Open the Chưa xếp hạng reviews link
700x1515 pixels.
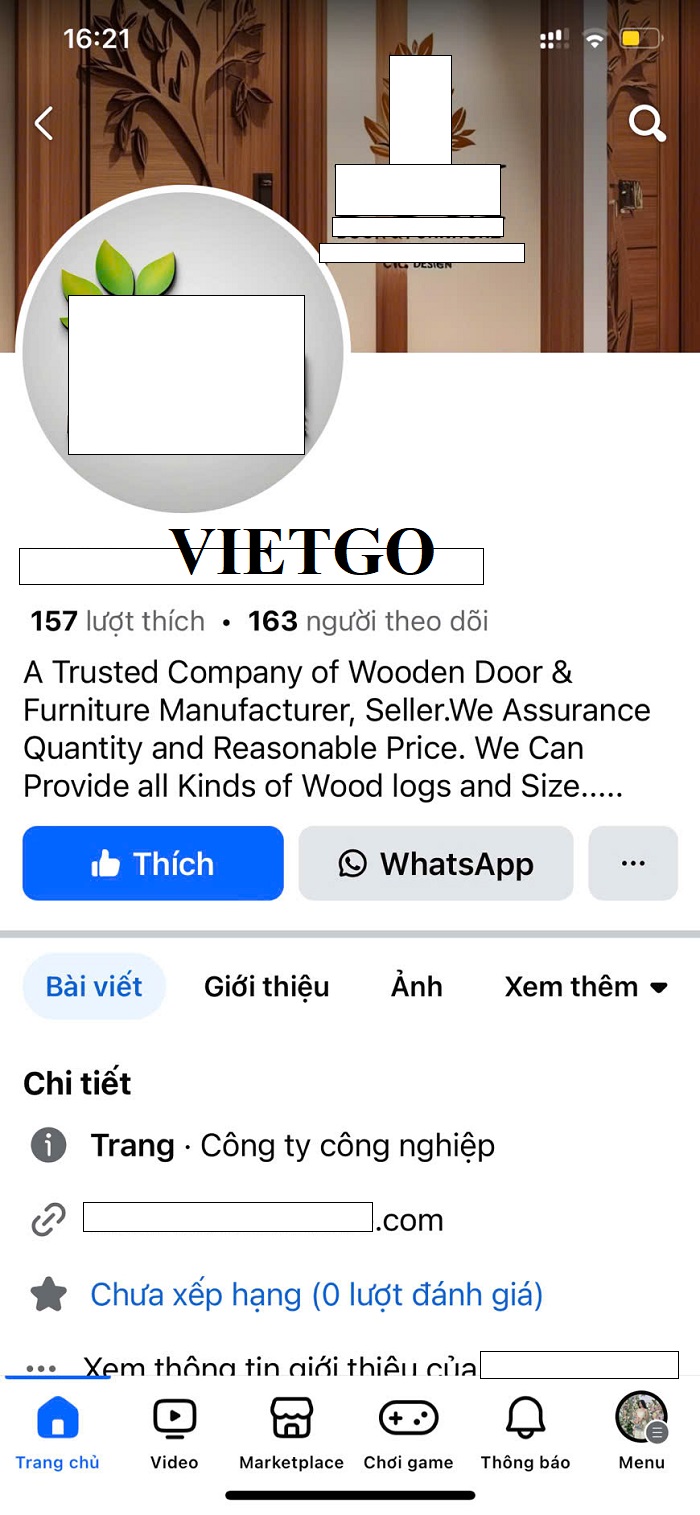pyautogui.click(x=316, y=1295)
